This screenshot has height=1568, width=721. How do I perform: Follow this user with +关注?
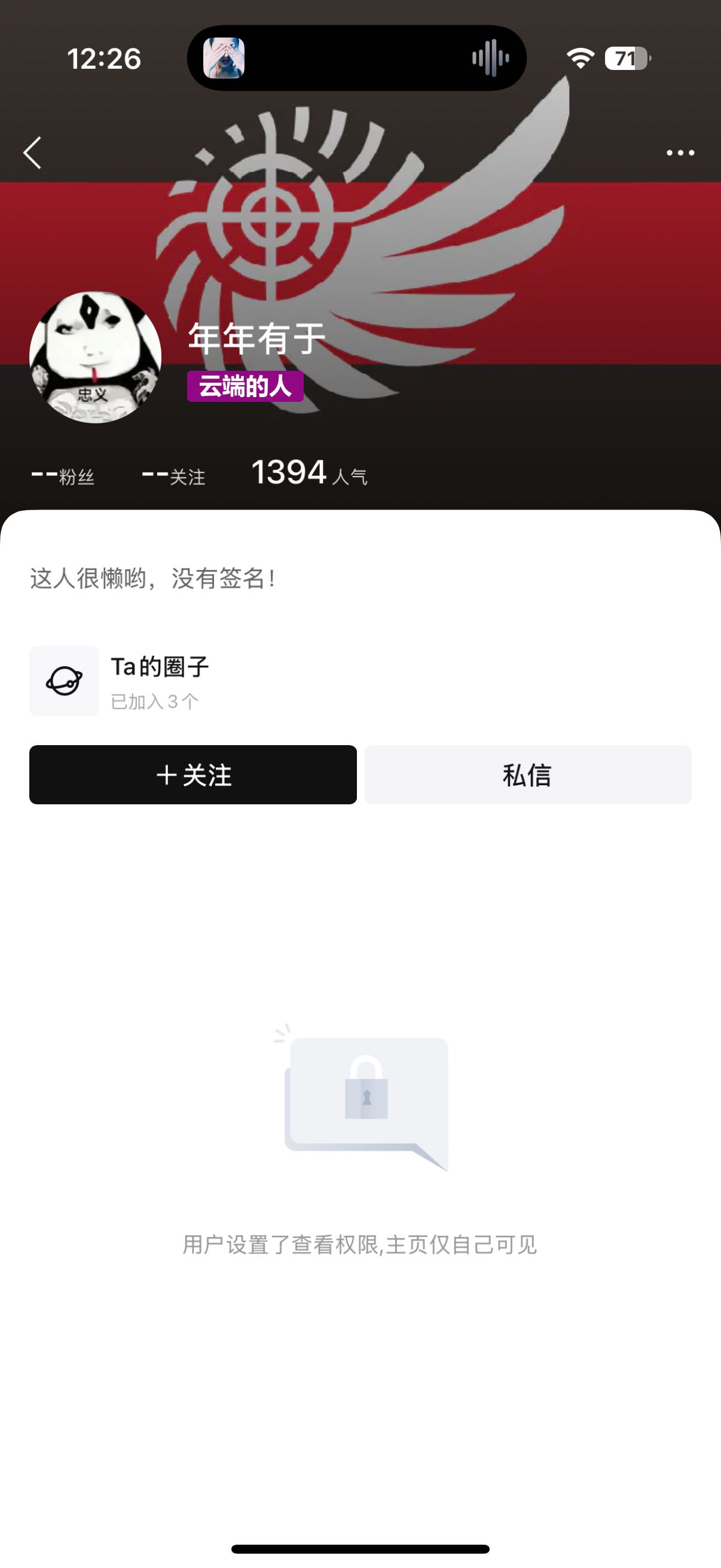click(x=193, y=775)
